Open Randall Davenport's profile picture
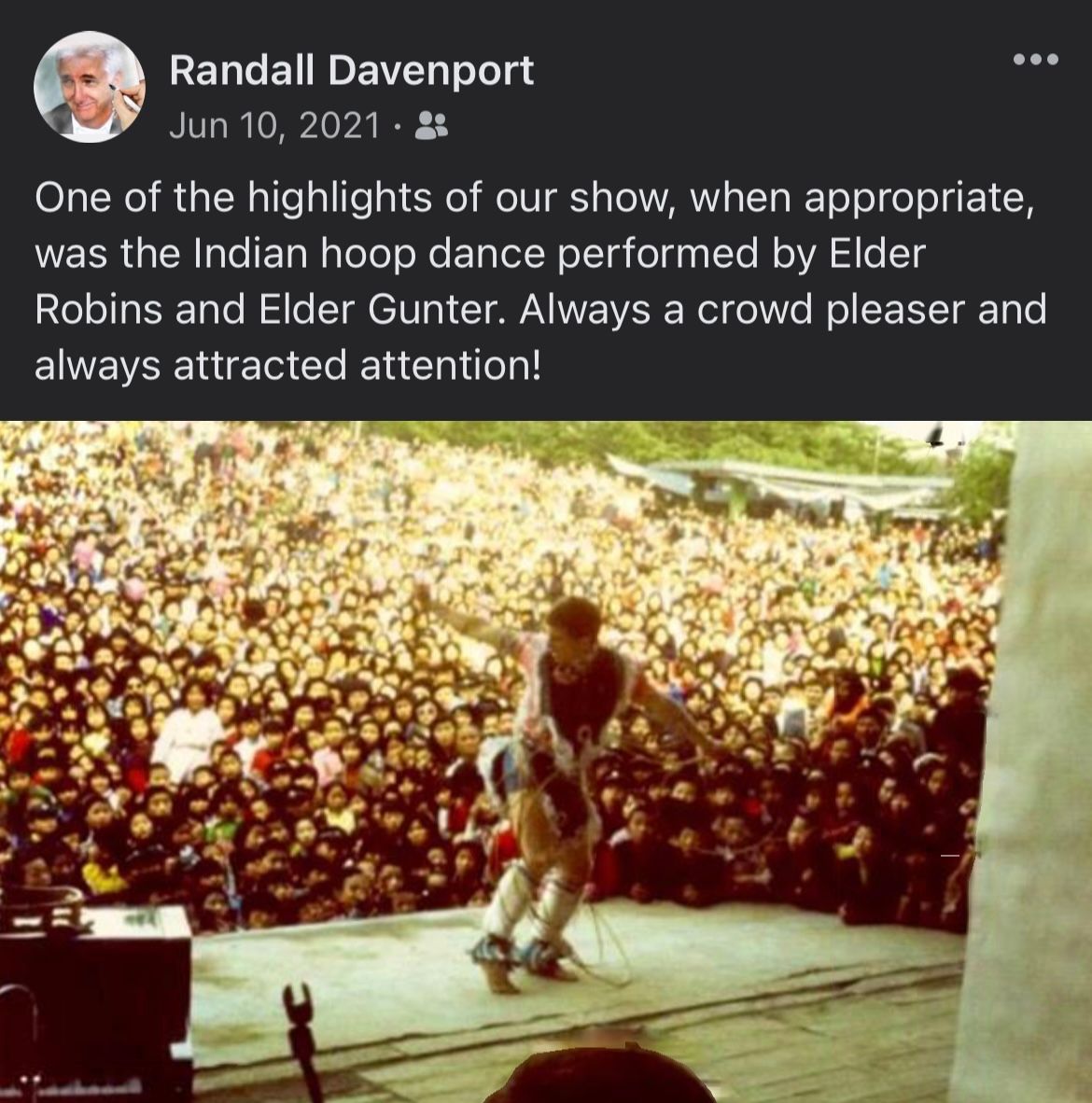The height and width of the screenshot is (1103, 1092). coord(89,89)
